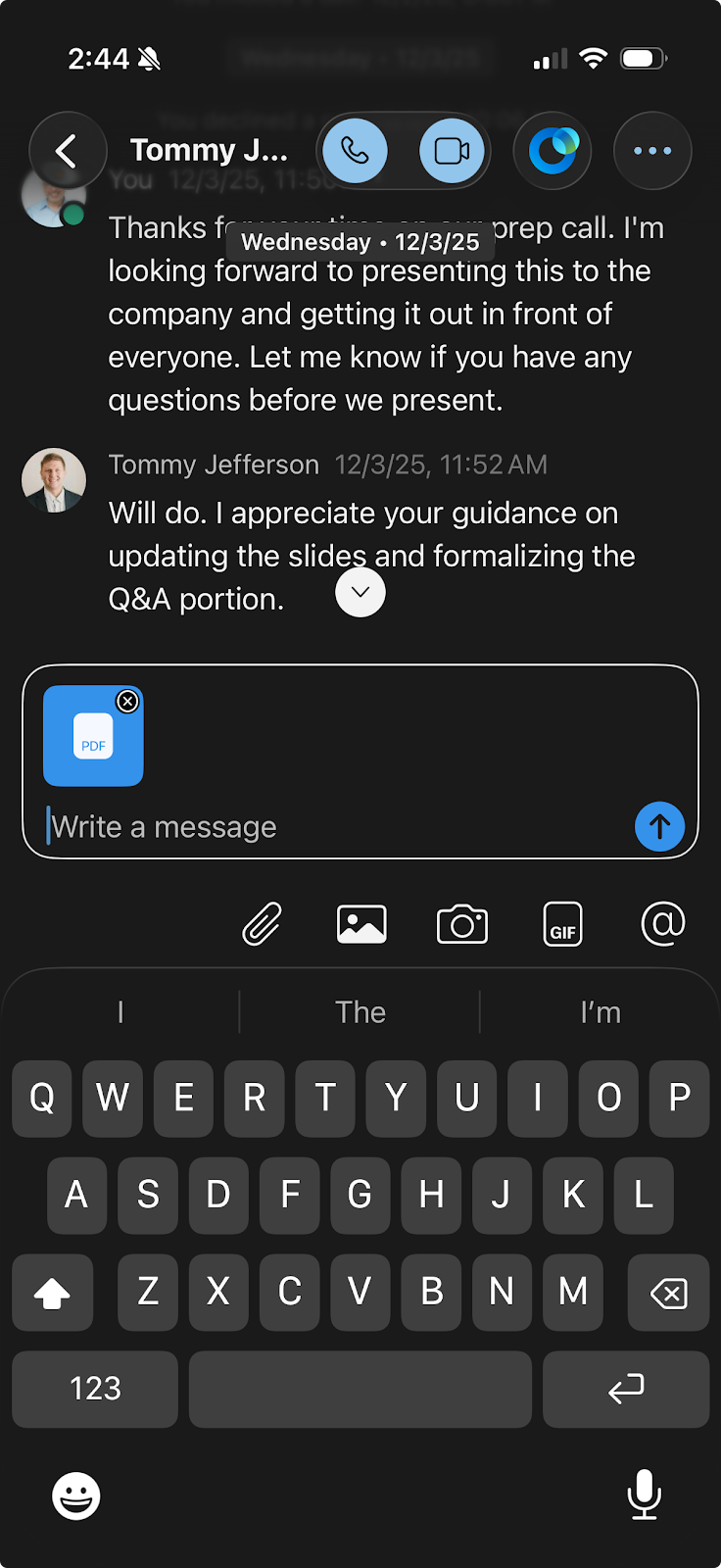Image resolution: width=721 pixels, height=1568 pixels.
Task: Start an audio call with Tommy
Action: click(355, 151)
